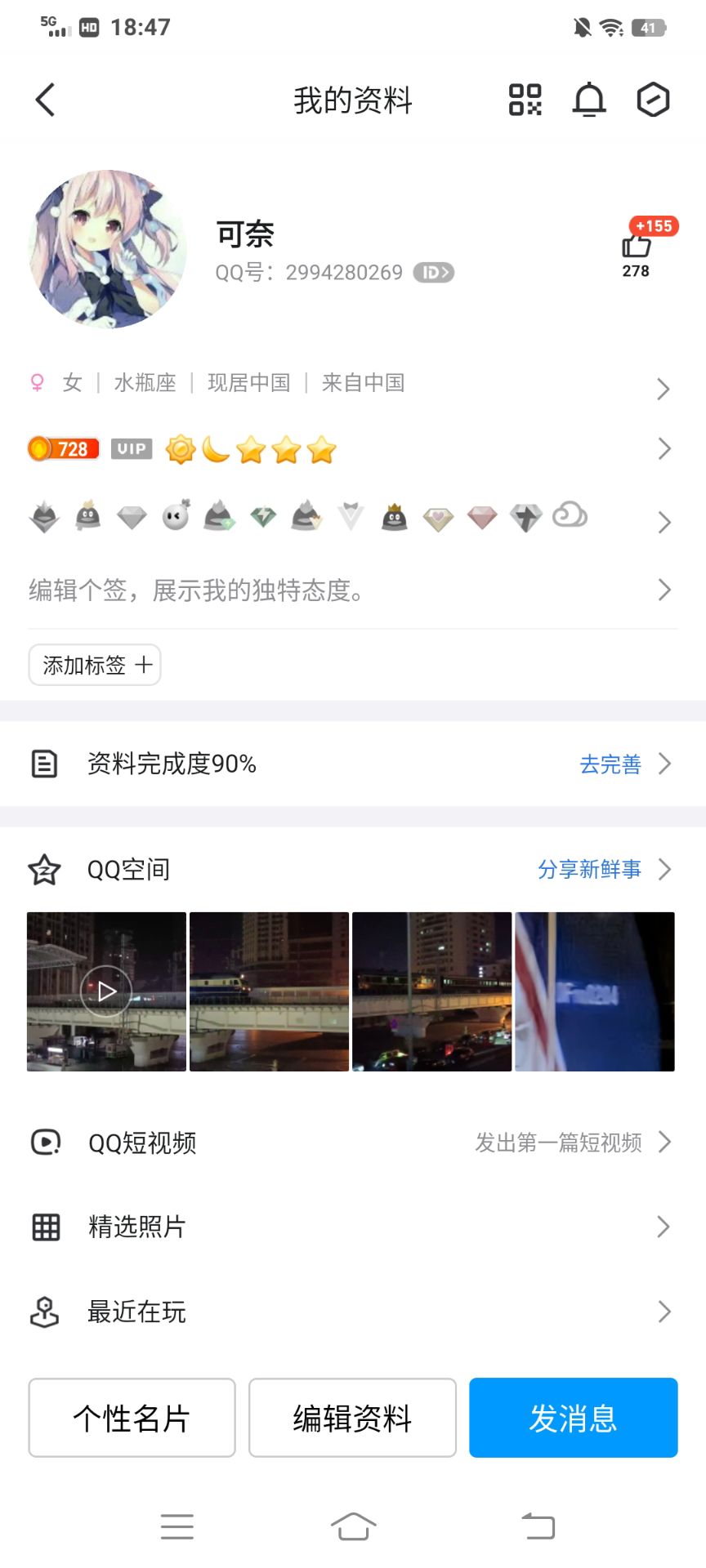Tap 添加标签 to add a tag
The height and width of the screenshot is (1568, 706).
click(x=95, y=665)
